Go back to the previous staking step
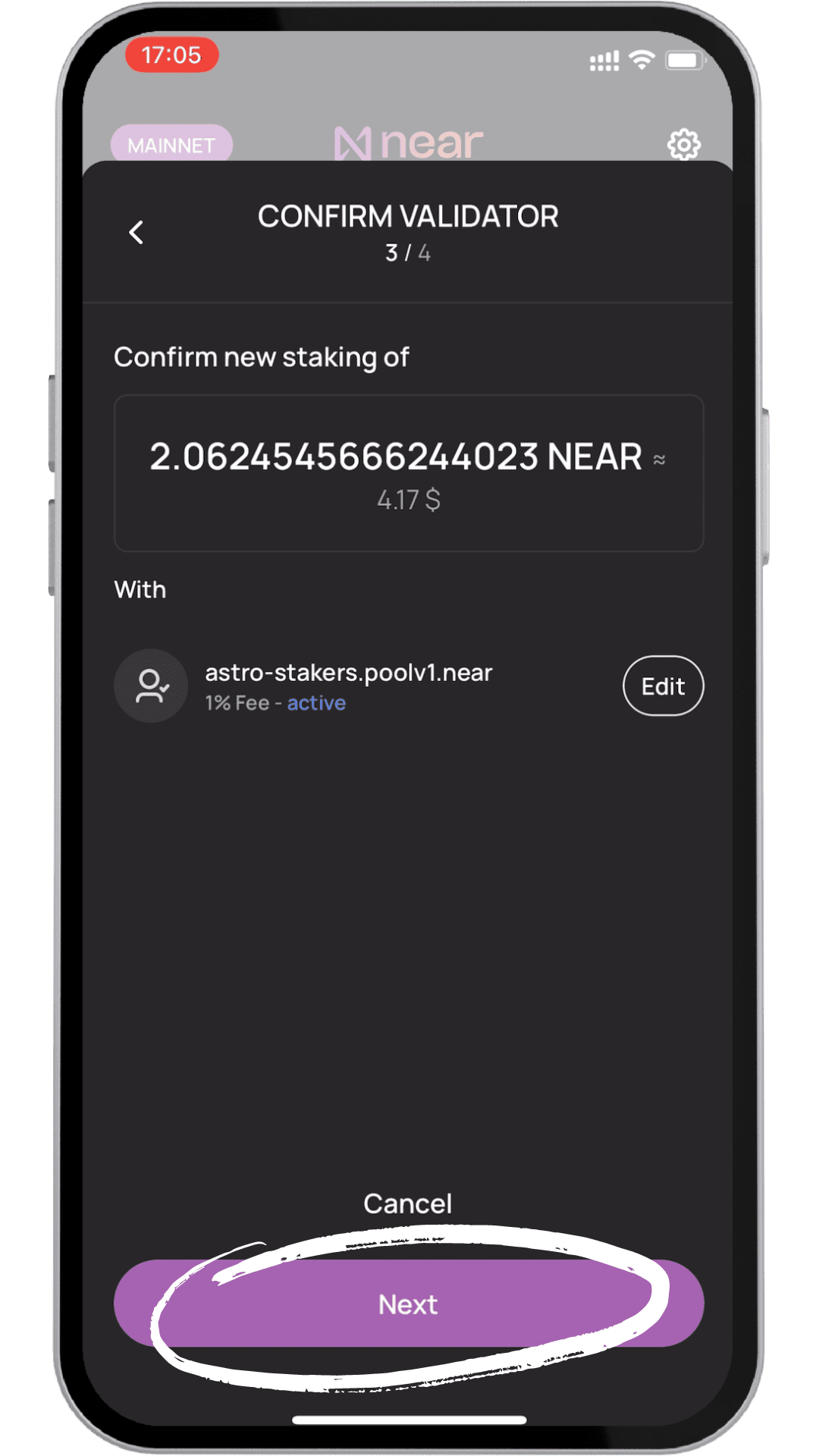This screenshot has height=1456, width=819. (x=136, y=232)
